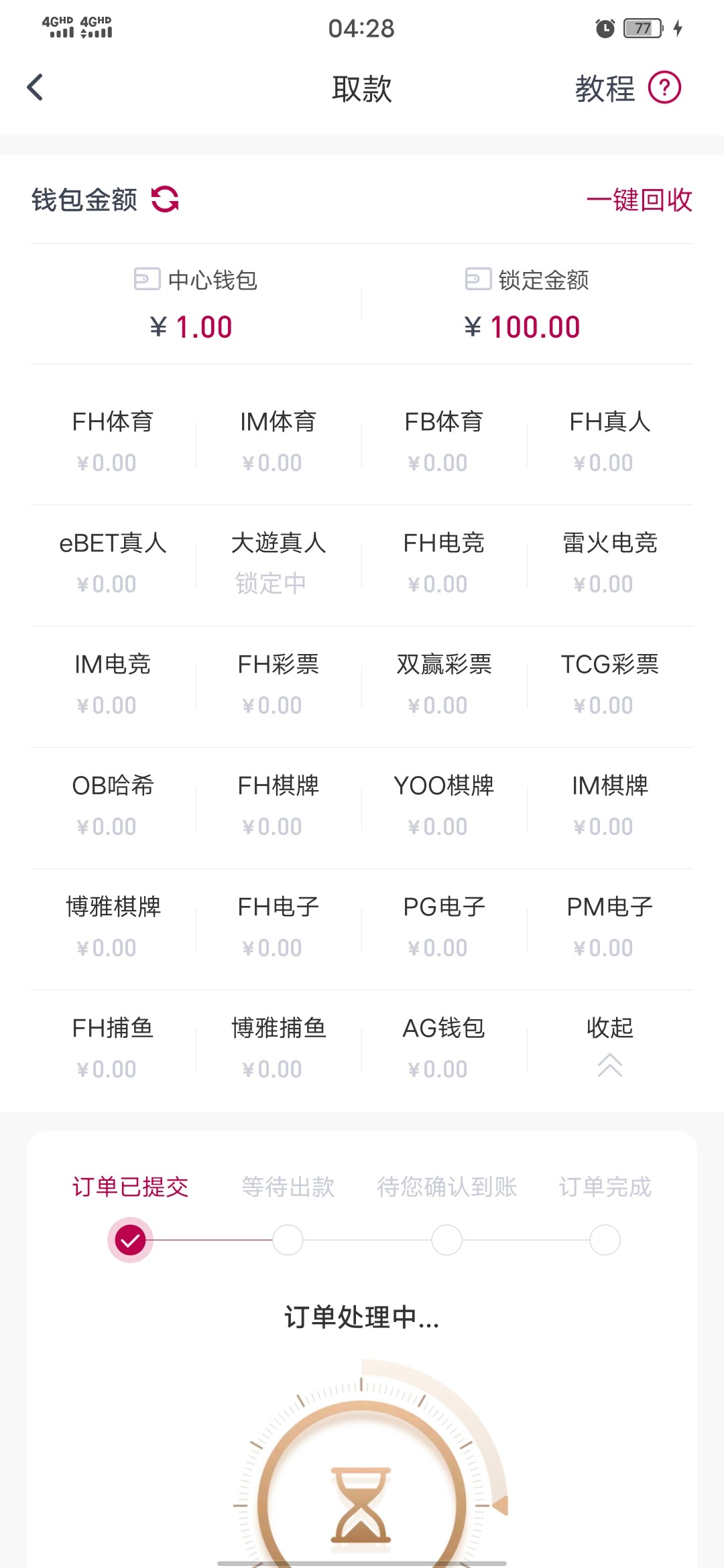The width and height of the screenshot is (724, 1568).
Task: Tap 一键回收 to recall all funds
Action: coord(639,200)
